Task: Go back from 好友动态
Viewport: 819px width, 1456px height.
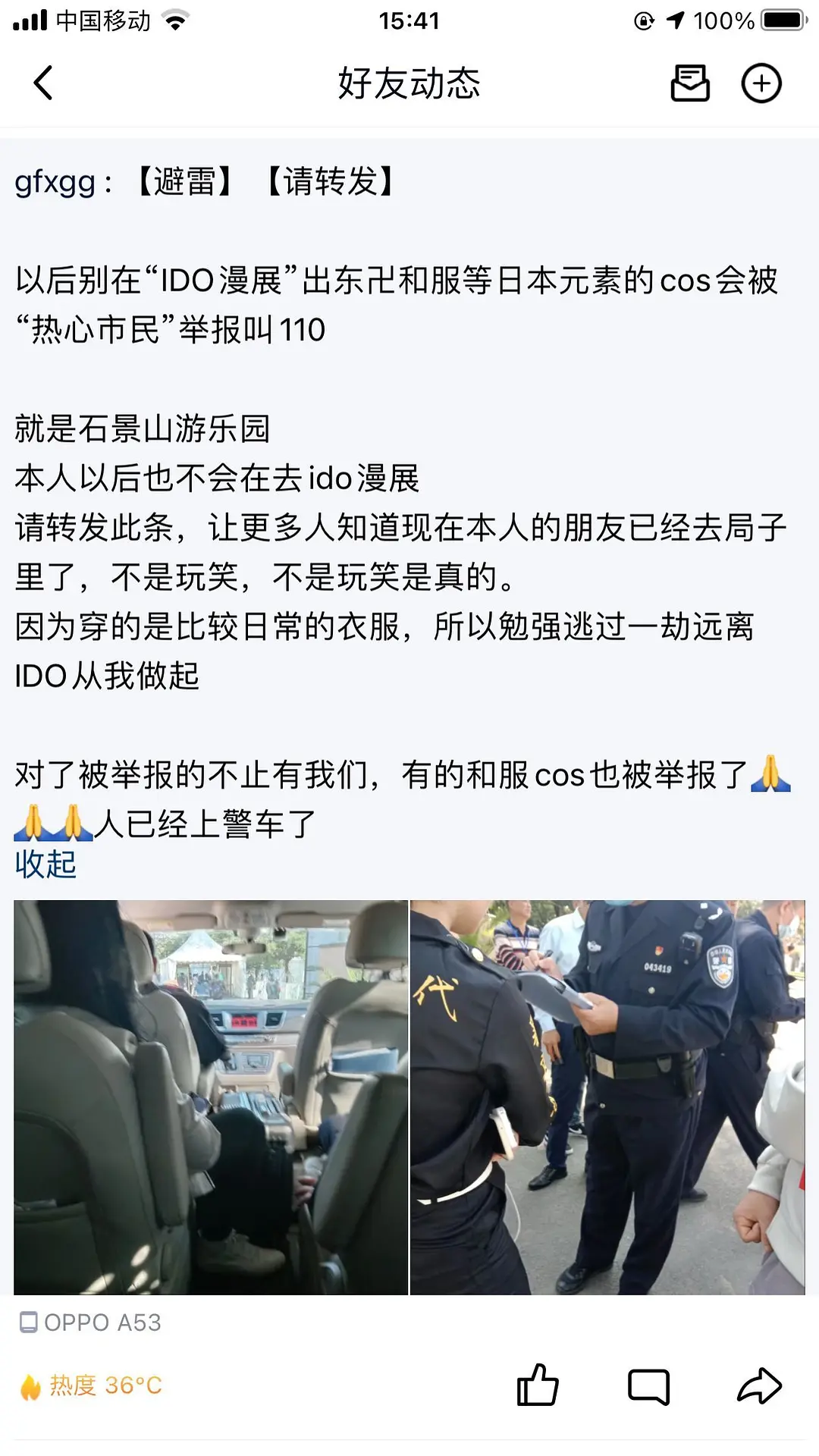Action: [44, 83]
